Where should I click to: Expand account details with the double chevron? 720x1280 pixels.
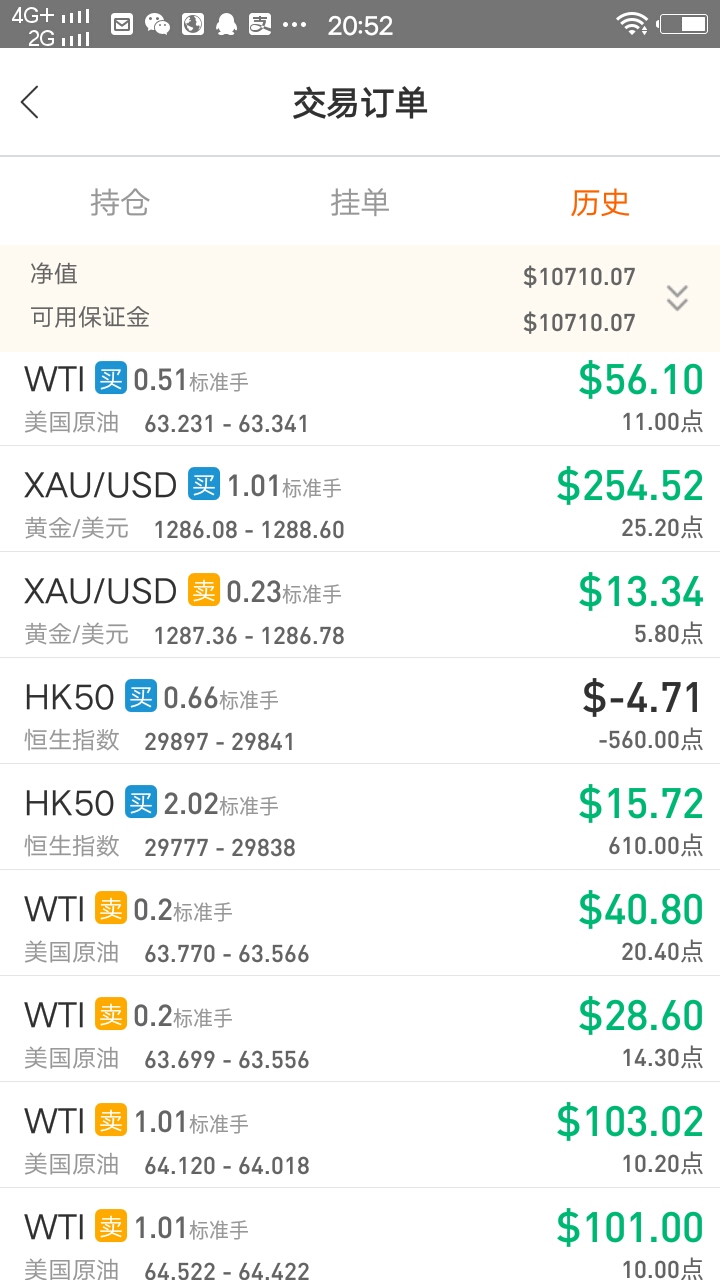[x=677, y=298]
